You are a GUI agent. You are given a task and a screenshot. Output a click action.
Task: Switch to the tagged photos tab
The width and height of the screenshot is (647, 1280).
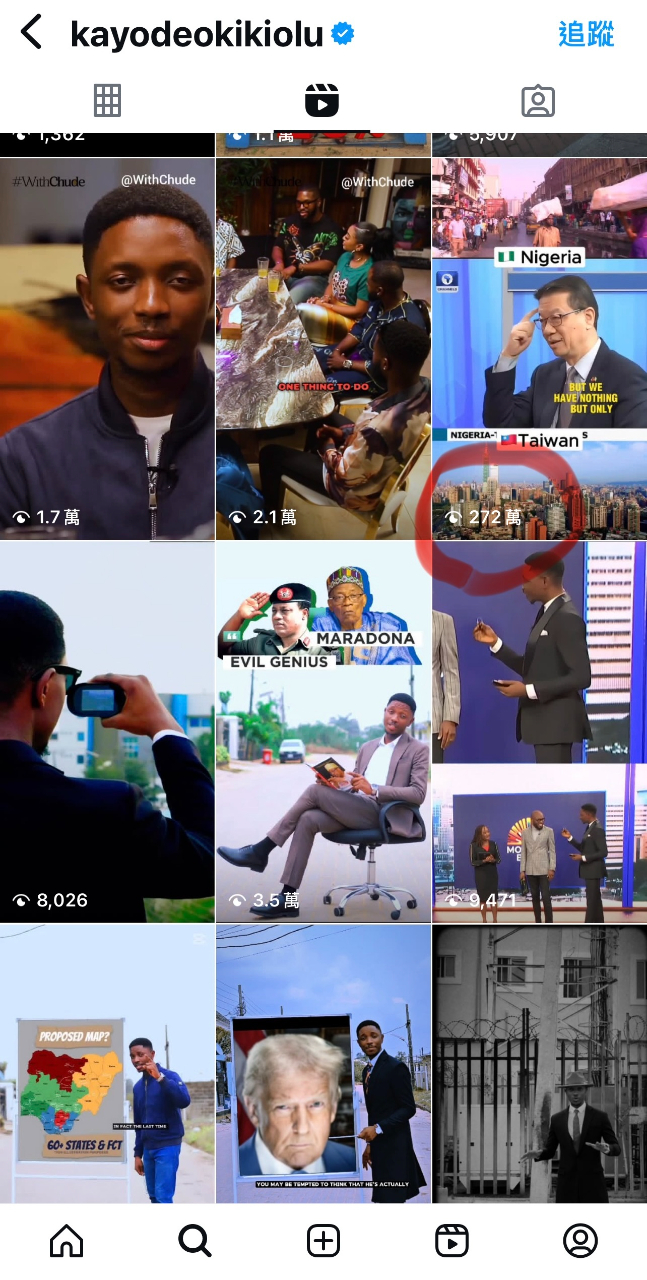pyautogui.click(x=538, y=100)
